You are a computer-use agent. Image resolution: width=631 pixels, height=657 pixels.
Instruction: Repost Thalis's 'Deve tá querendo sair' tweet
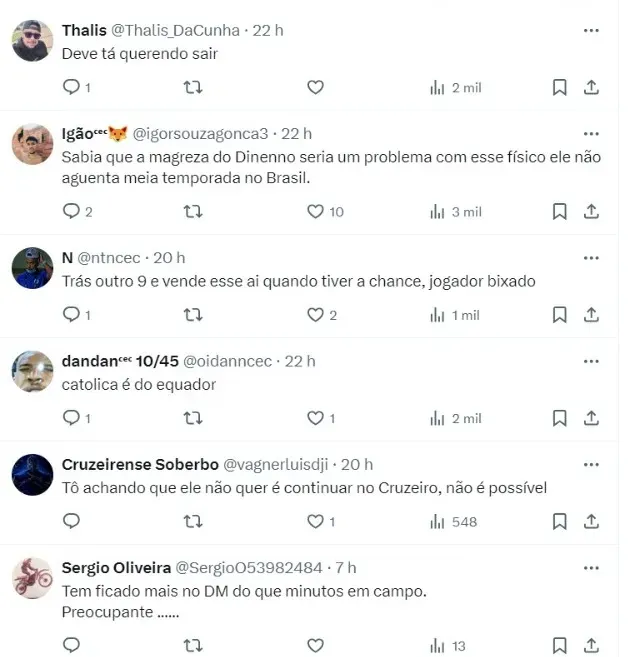(194, 88)
